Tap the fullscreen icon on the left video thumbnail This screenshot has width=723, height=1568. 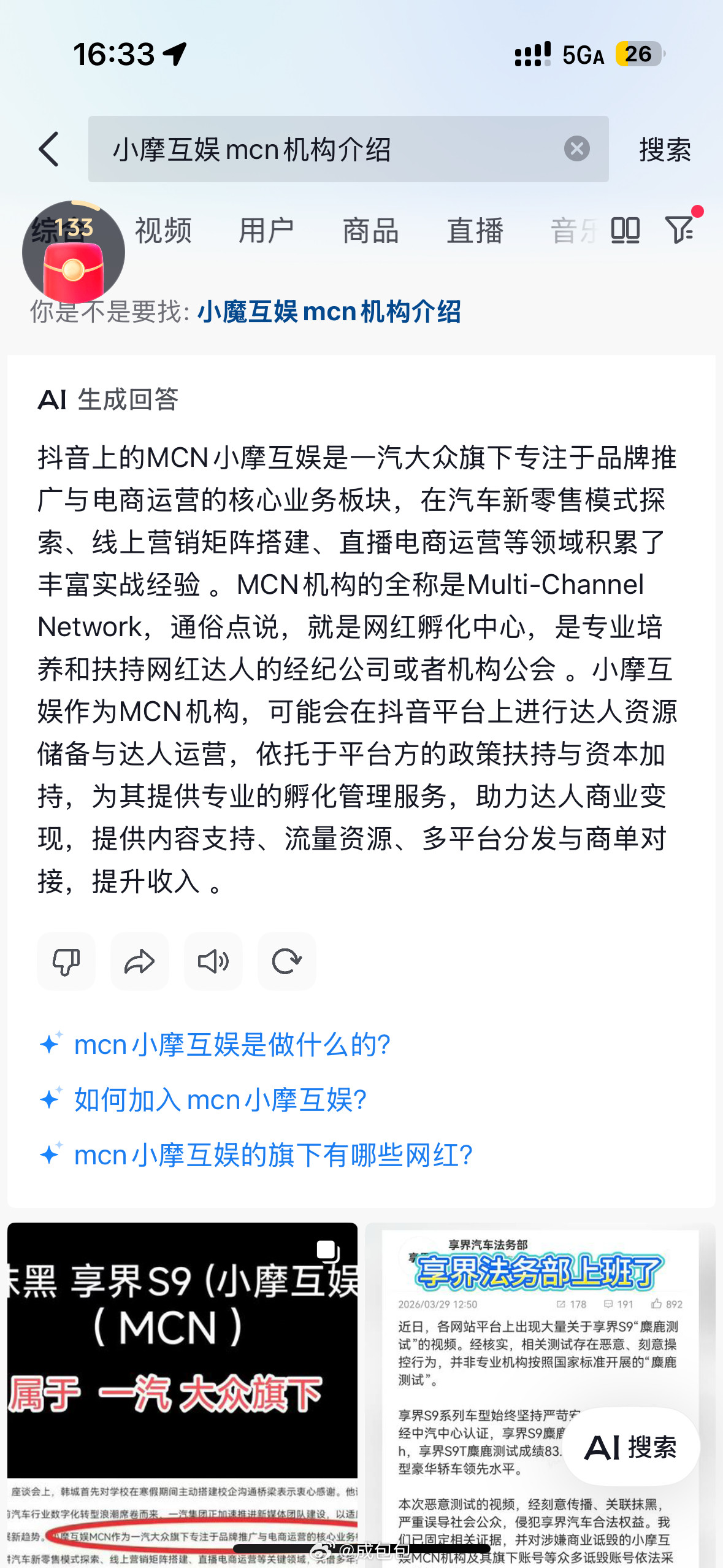coord(327,1250)
